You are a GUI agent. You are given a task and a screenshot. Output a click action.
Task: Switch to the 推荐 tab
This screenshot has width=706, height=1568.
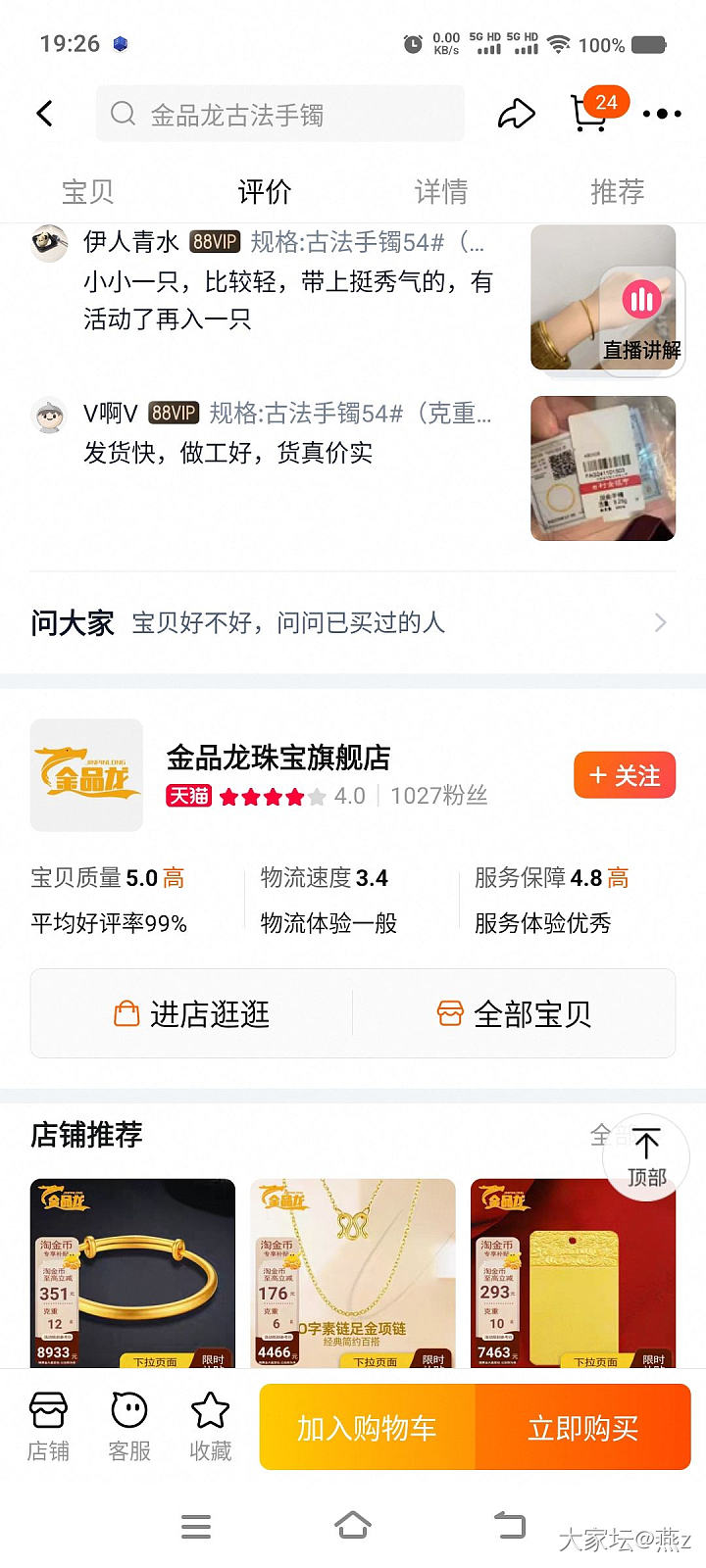[618, 191]
